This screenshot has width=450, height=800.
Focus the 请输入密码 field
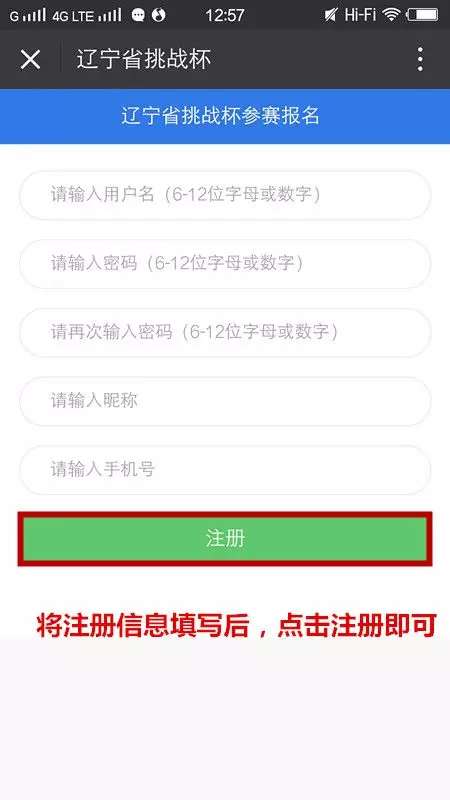coord(225,264)
